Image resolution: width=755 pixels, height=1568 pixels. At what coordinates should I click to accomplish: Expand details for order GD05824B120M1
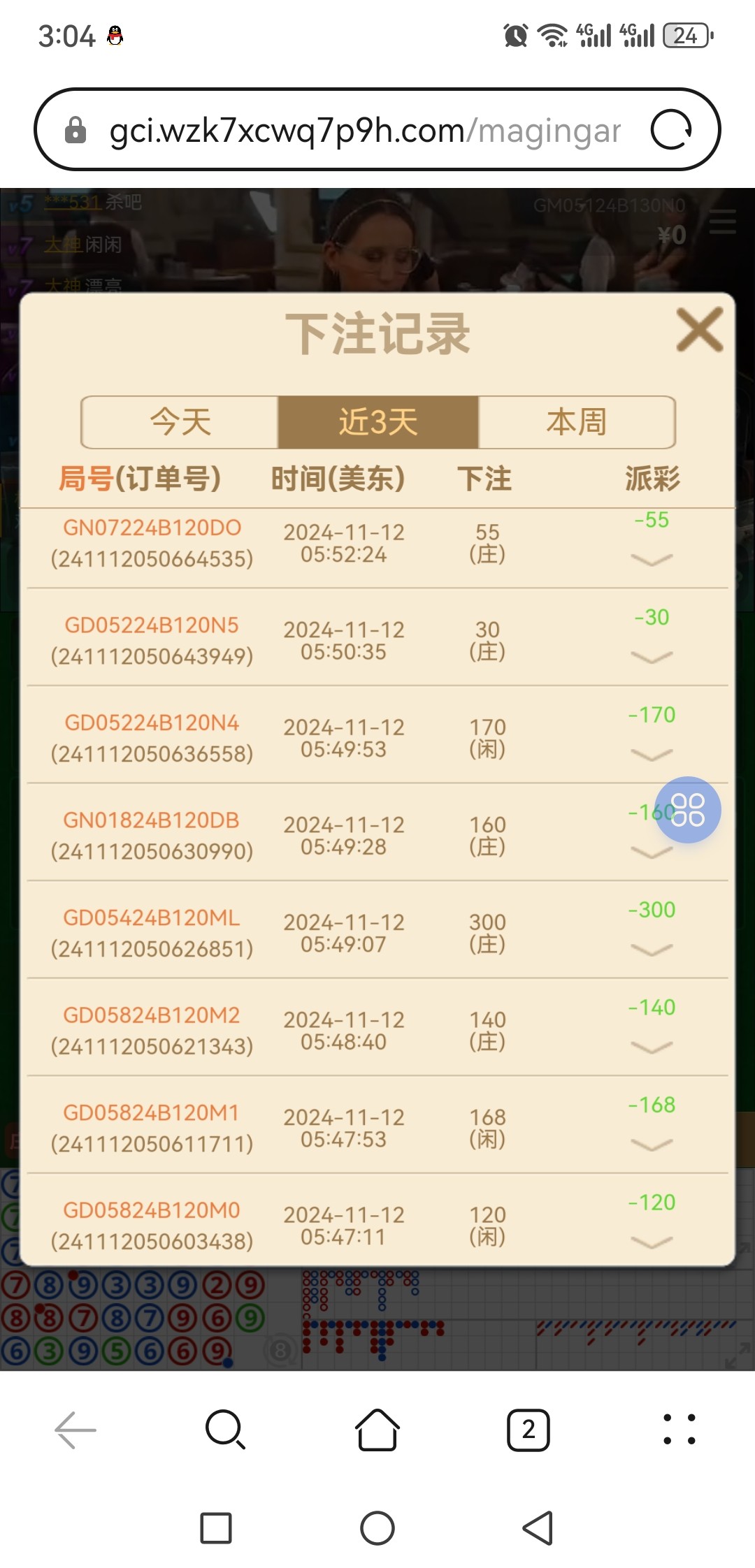(651, 1144)
